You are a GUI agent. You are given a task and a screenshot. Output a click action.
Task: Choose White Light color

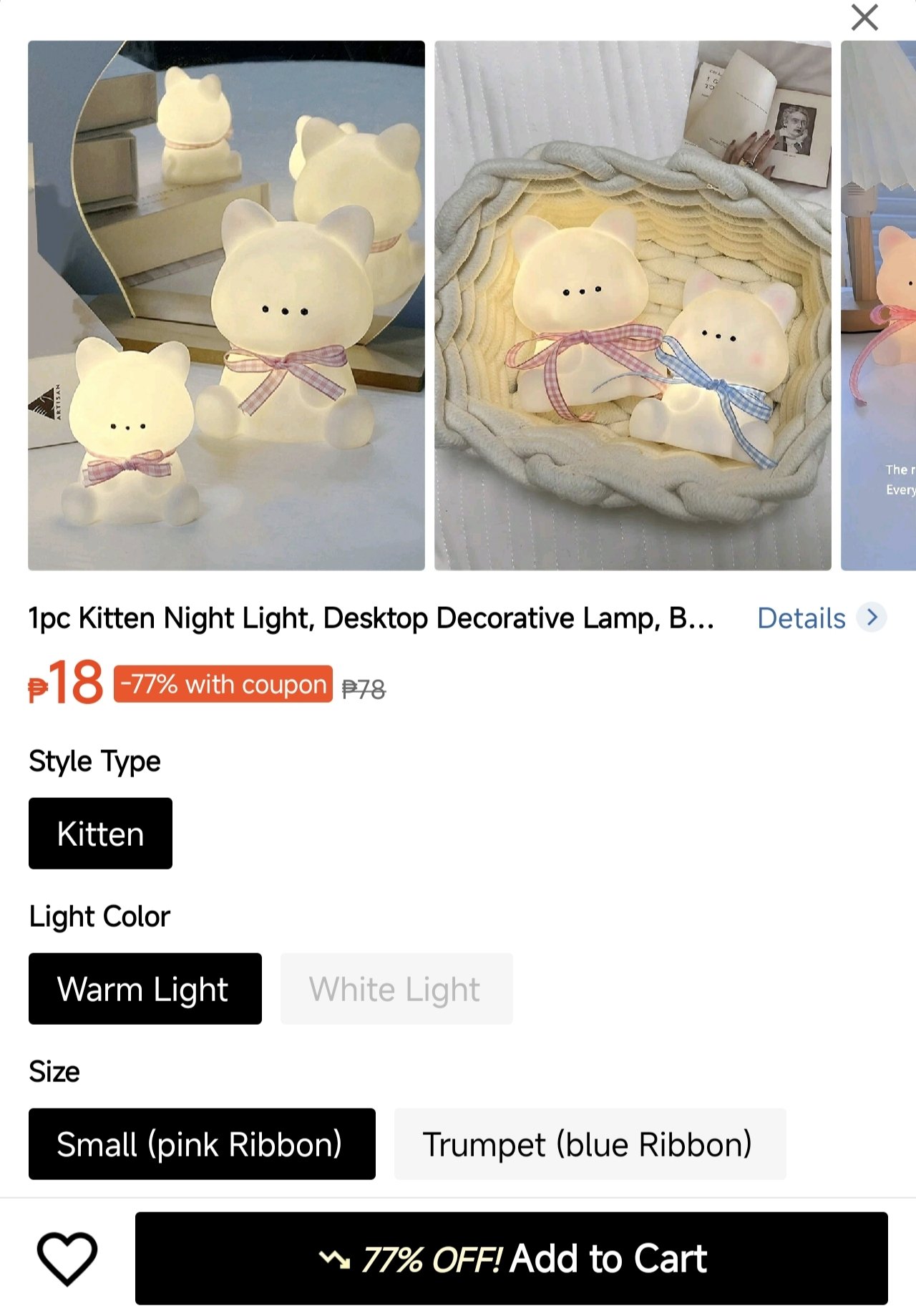[396, 989]
